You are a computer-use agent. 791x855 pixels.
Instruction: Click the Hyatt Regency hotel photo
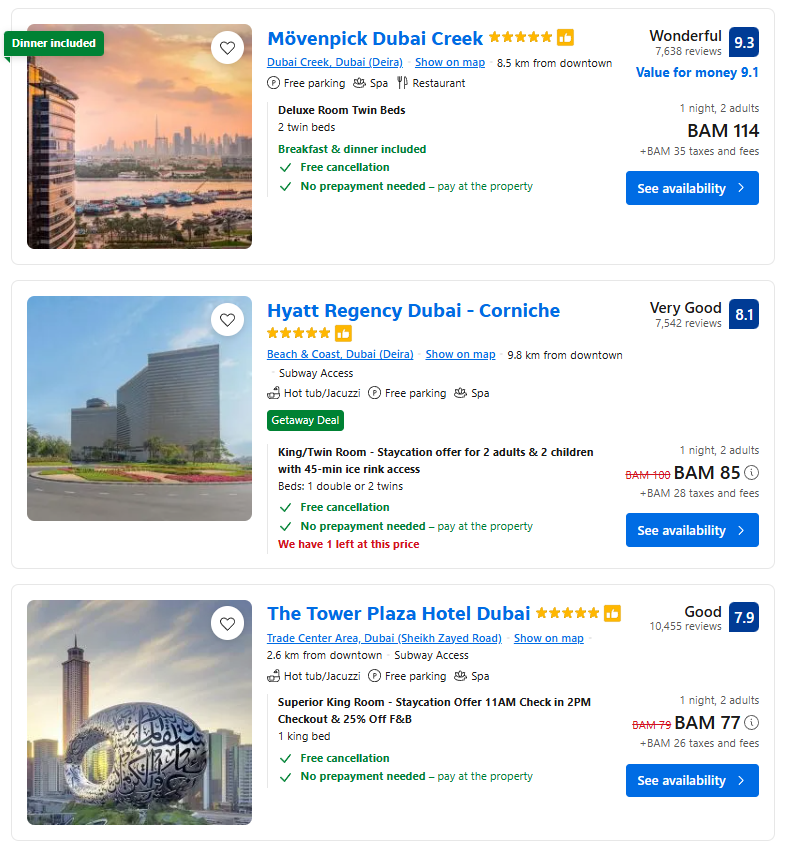139,408
